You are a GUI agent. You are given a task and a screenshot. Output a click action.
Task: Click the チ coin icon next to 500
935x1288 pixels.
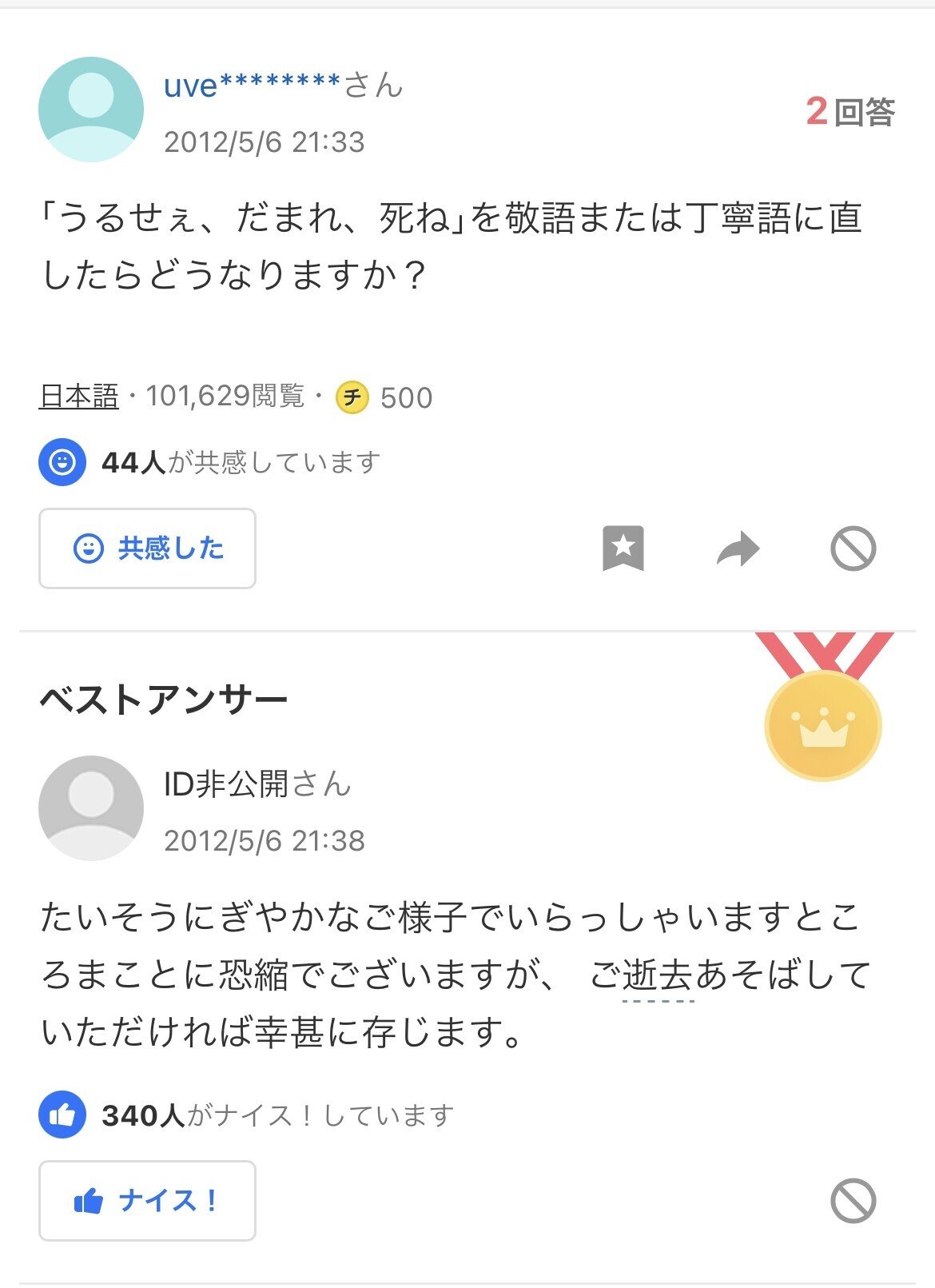353,396
